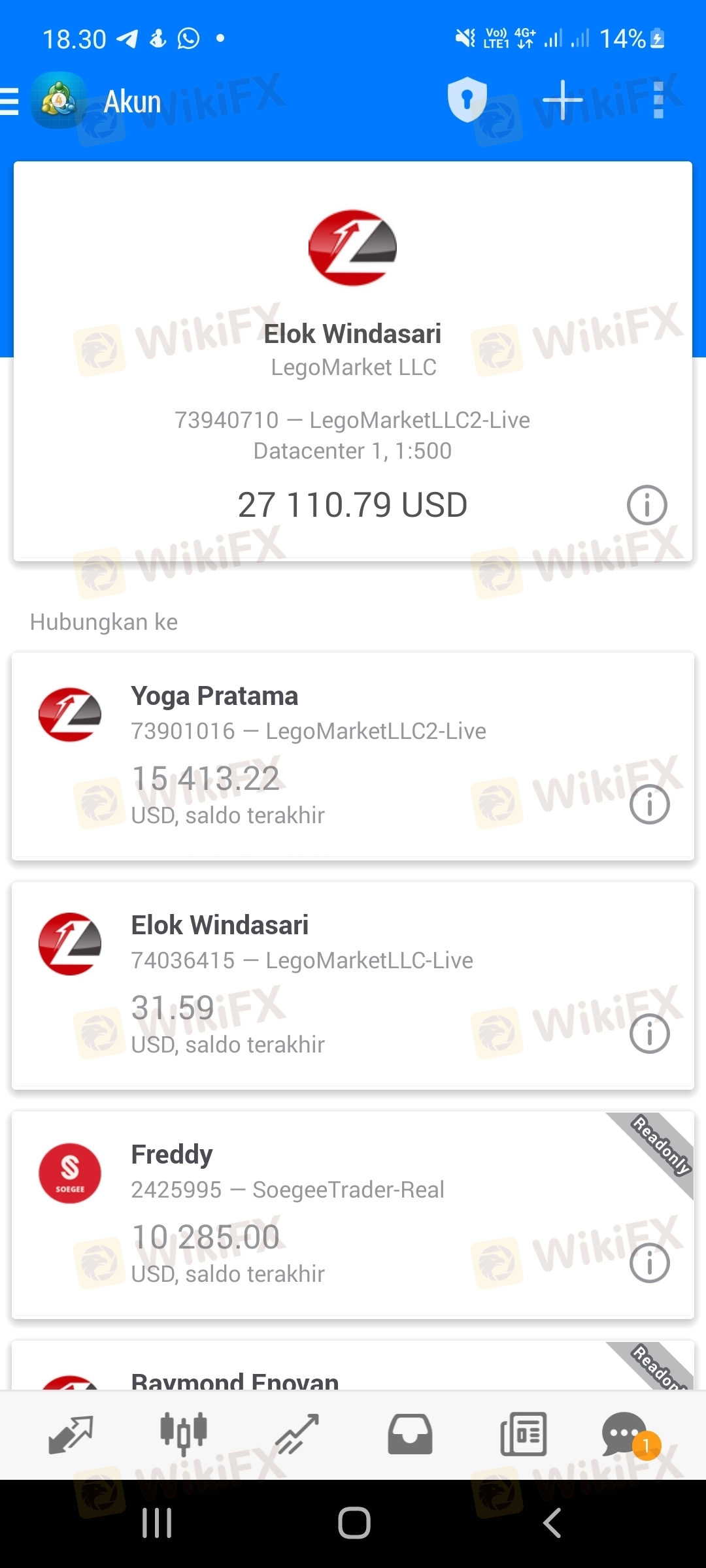The image size is (706, 1568).
Task: Open the system recent apps view
Action: pyautogui.click(x=157, y=1524)
